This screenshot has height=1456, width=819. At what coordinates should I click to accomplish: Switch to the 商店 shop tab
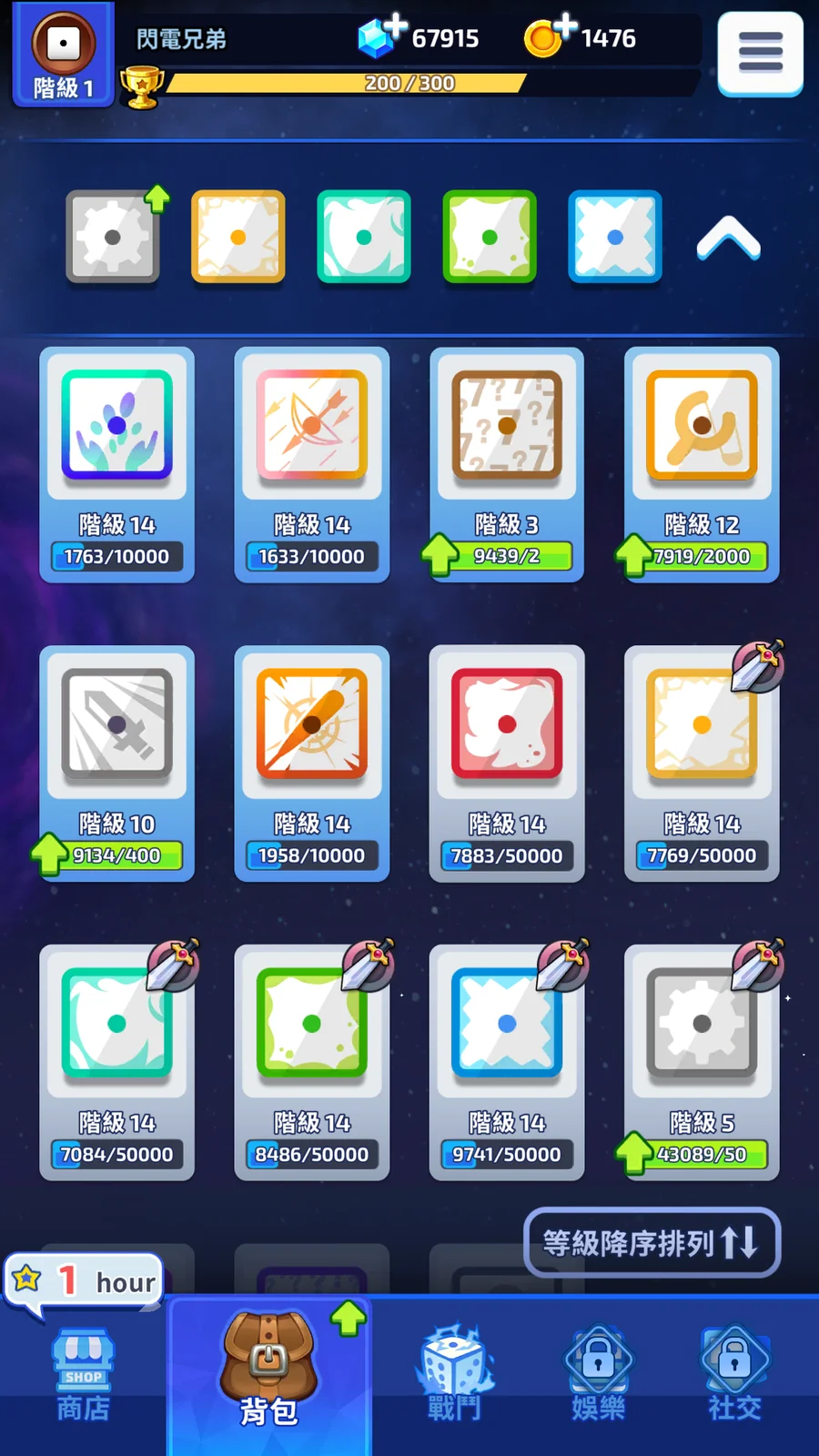(84, 1374)
